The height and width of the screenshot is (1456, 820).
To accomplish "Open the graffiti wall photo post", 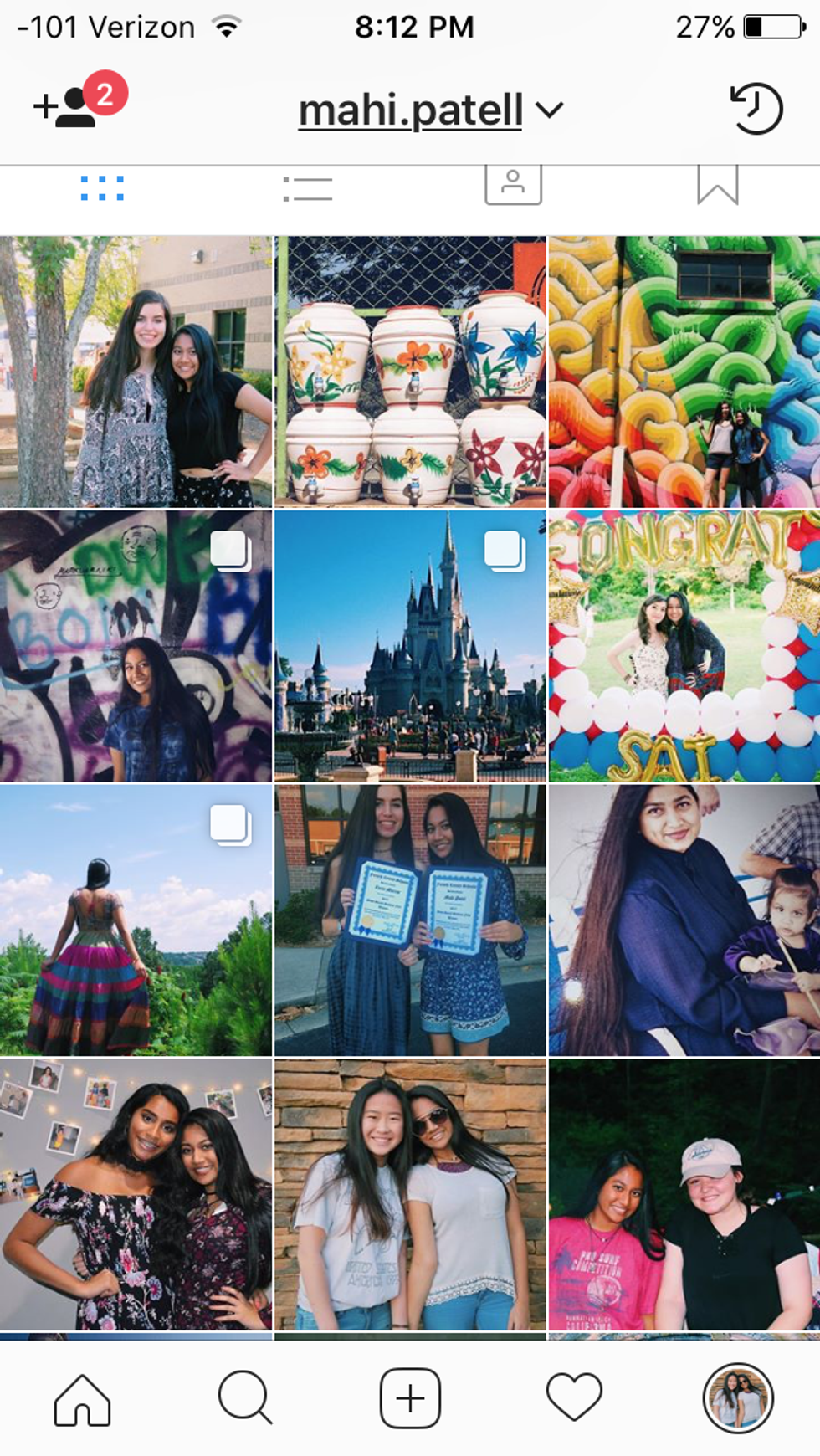I will [136, 646].
